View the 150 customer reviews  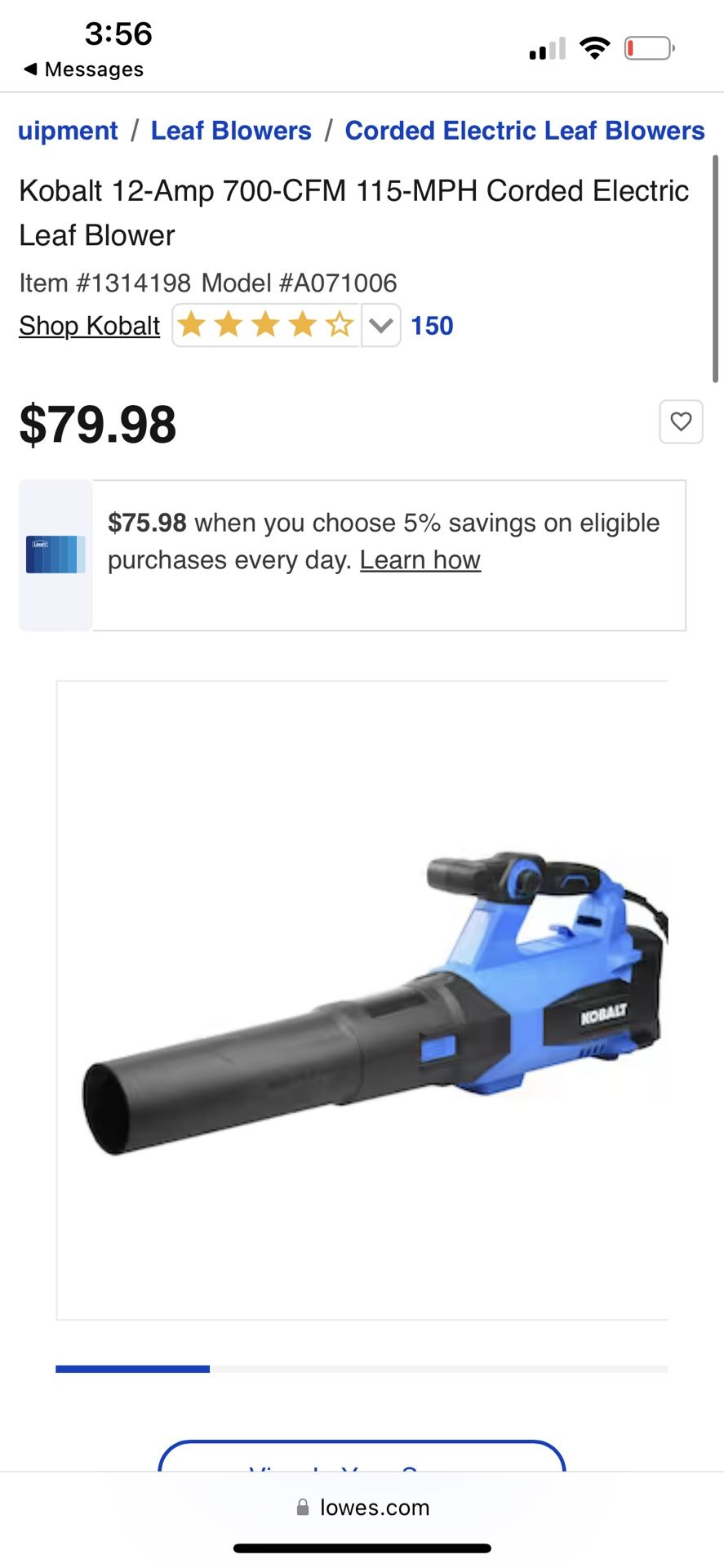[x=432, y=326]
